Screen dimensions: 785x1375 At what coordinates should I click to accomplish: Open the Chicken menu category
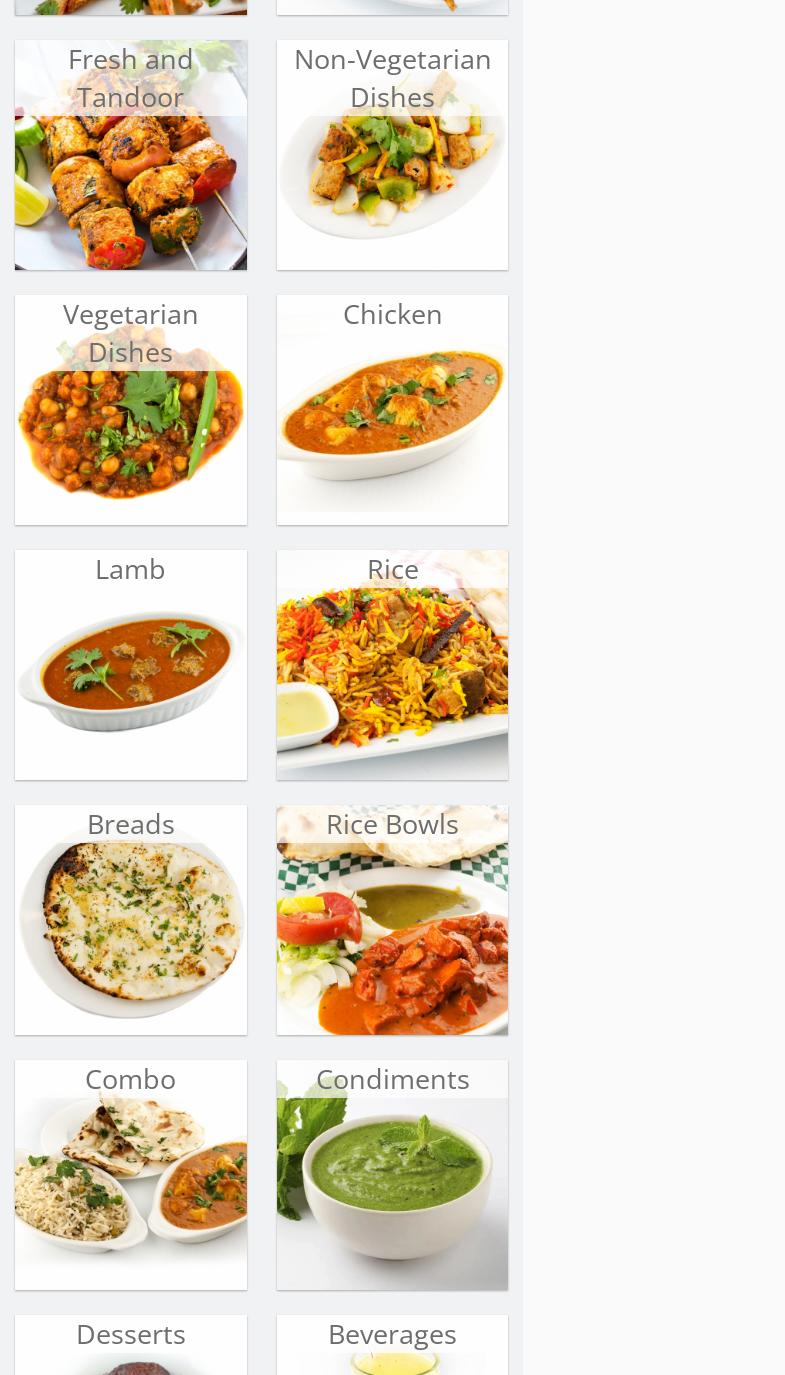pyautogui.click(x=392, y=410)
